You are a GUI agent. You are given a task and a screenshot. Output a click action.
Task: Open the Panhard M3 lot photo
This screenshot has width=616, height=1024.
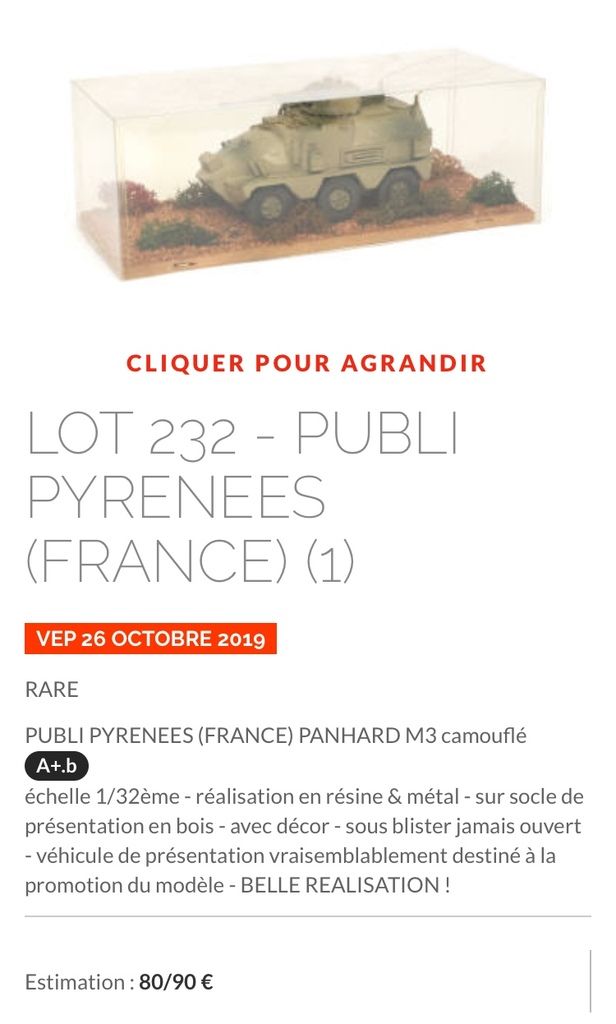308,166
